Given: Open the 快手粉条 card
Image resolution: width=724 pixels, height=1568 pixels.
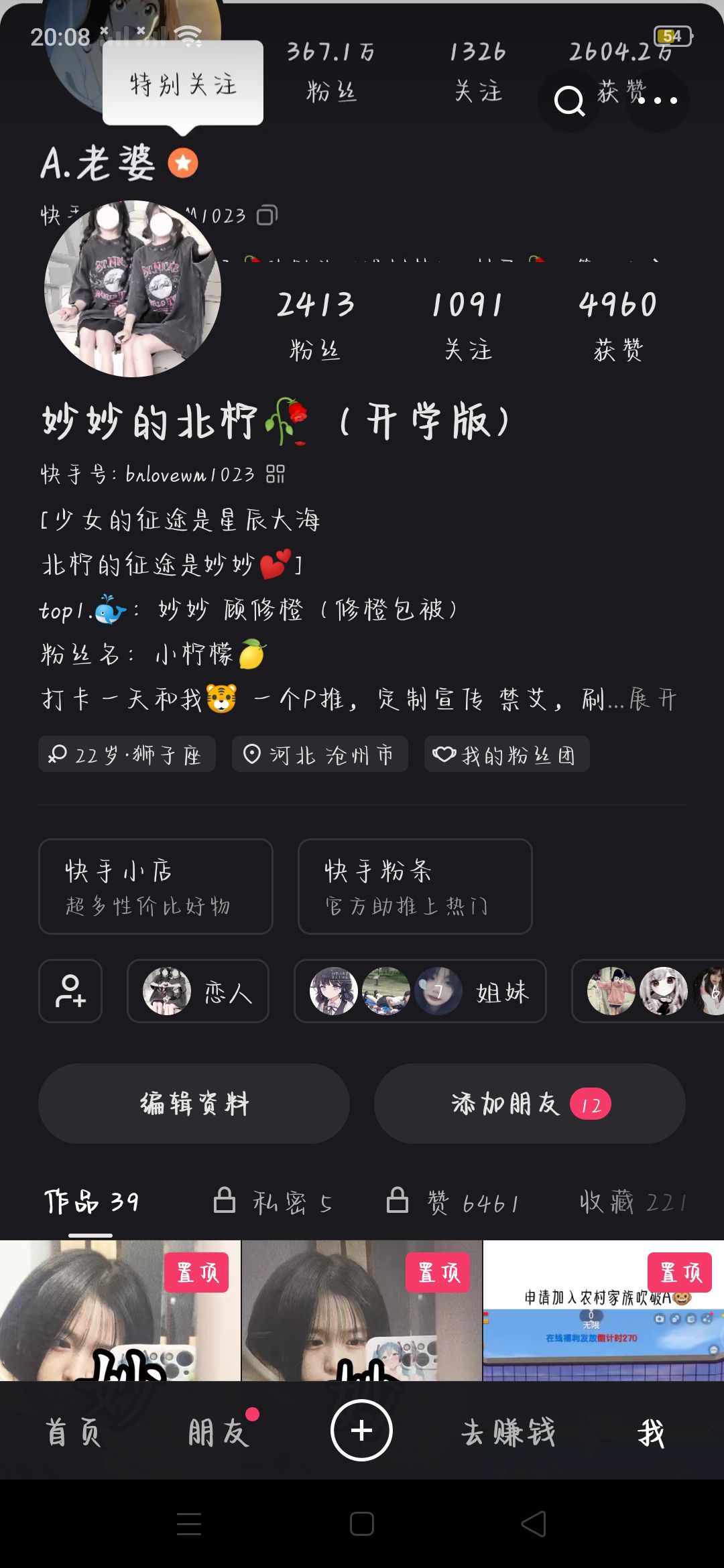Looking at the screenshot, I should click(x=415, y=887).
